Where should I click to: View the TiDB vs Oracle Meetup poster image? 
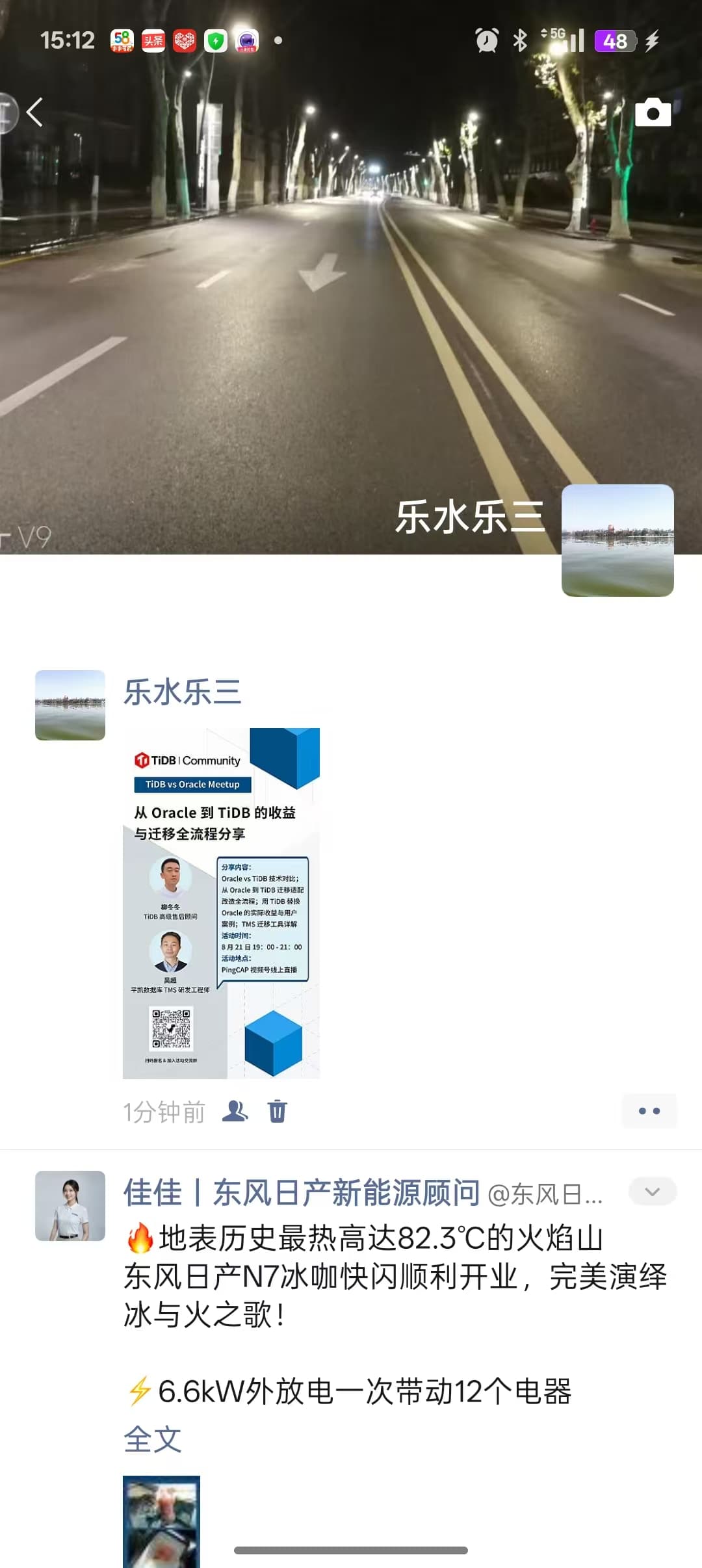tap(221, 903)
